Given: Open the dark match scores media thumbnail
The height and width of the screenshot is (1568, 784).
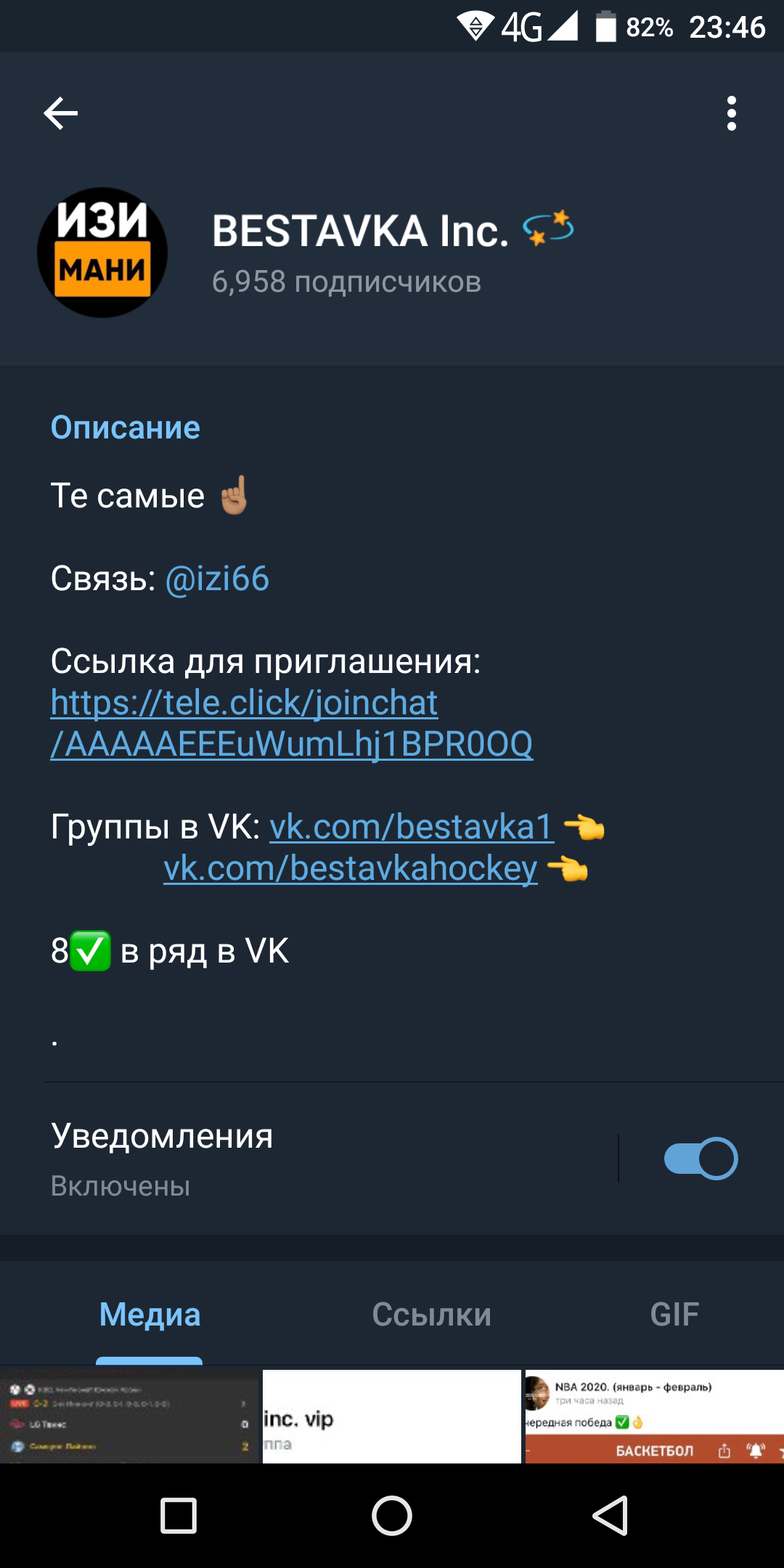Looking at the screenshot, I should pyautogui.click(x=129, y=1416).
